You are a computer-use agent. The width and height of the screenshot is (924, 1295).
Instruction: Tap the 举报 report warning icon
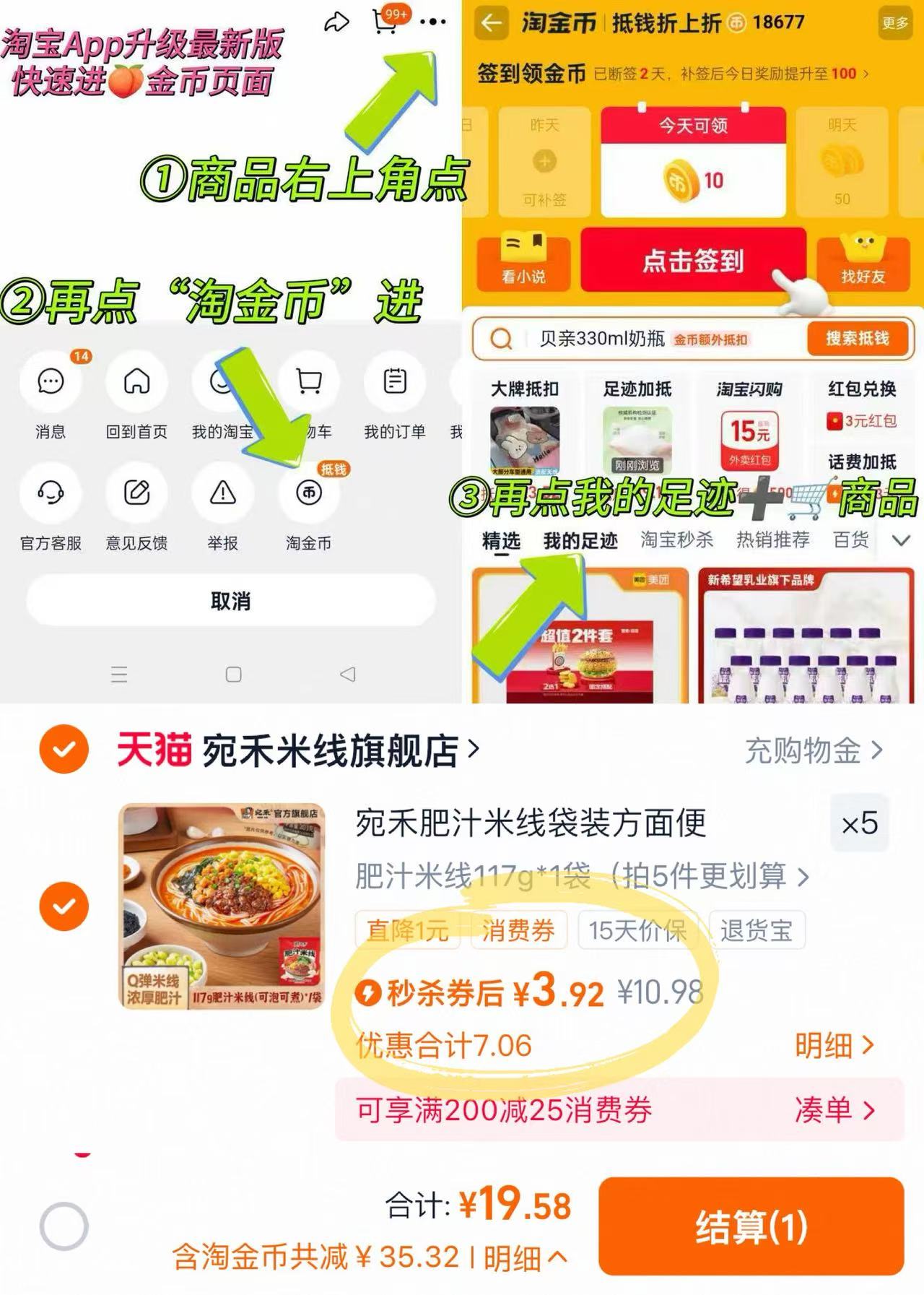pyautogui.click(x=224, y=495)
